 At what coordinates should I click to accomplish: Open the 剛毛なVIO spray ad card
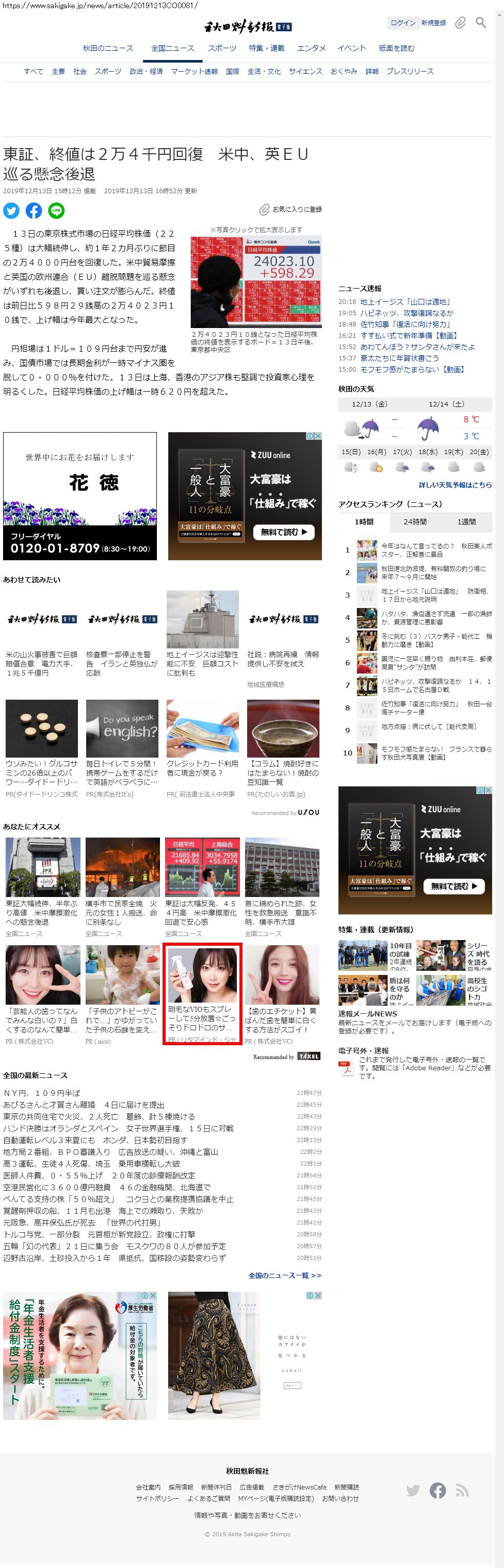202,993
